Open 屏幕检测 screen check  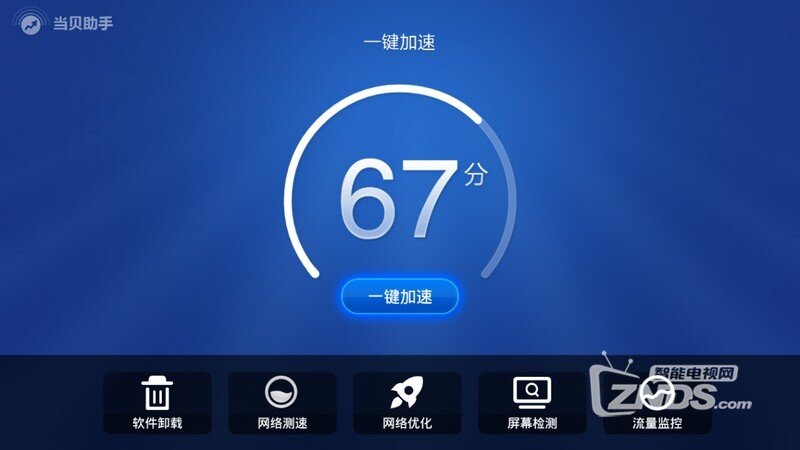click(532, 403)
